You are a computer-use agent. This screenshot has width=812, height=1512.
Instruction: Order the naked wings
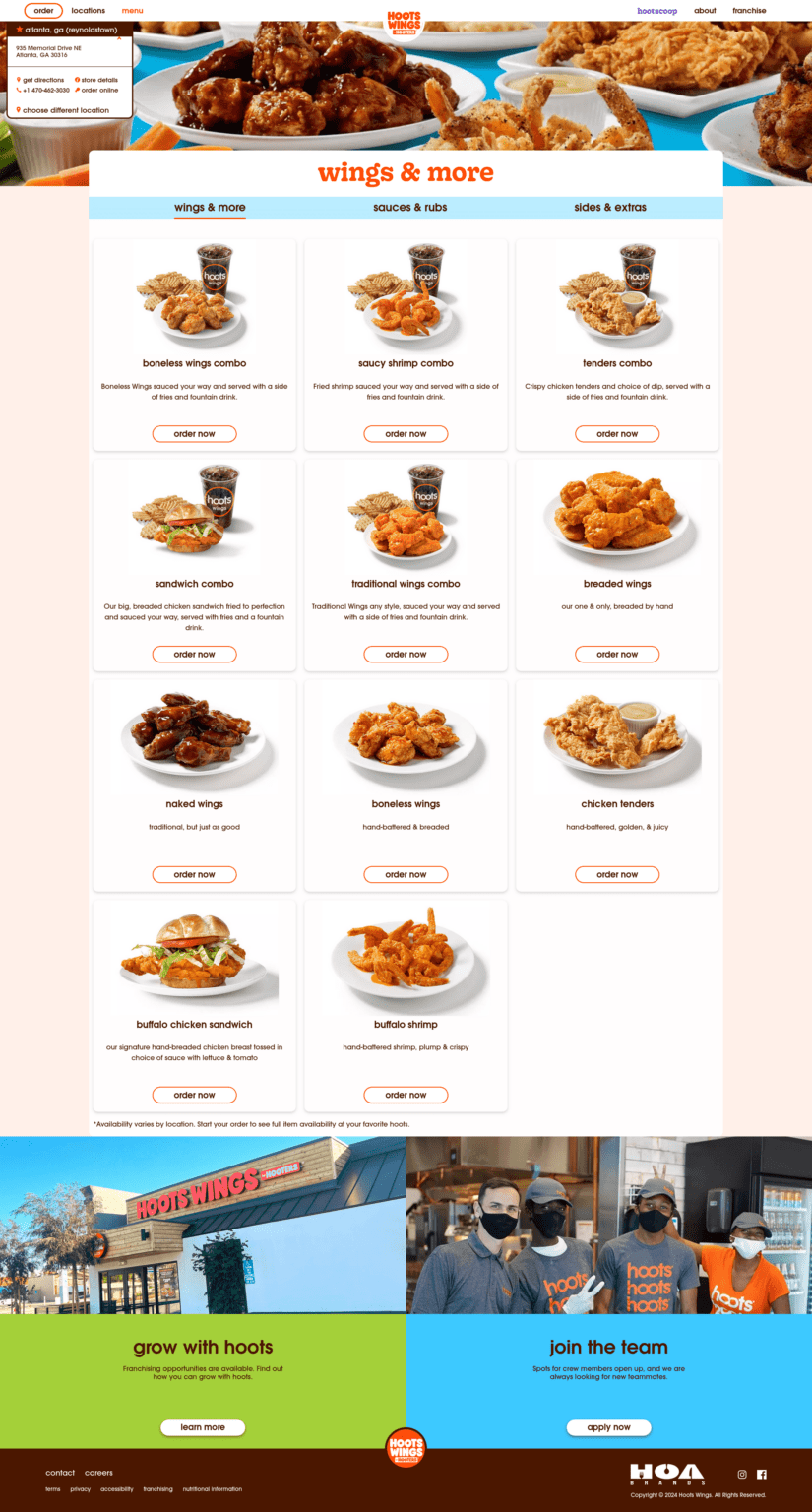click(195, 875)
